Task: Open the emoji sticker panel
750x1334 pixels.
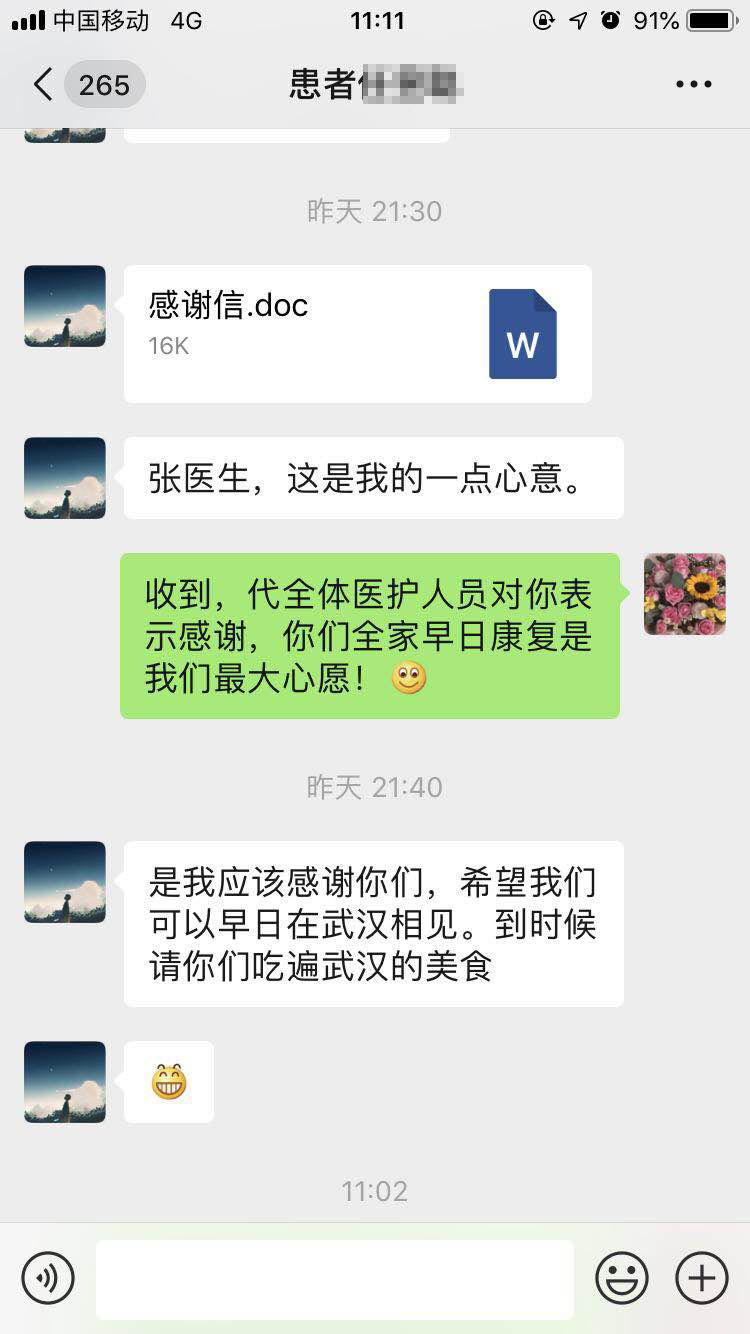Action: pos(622,1278)
